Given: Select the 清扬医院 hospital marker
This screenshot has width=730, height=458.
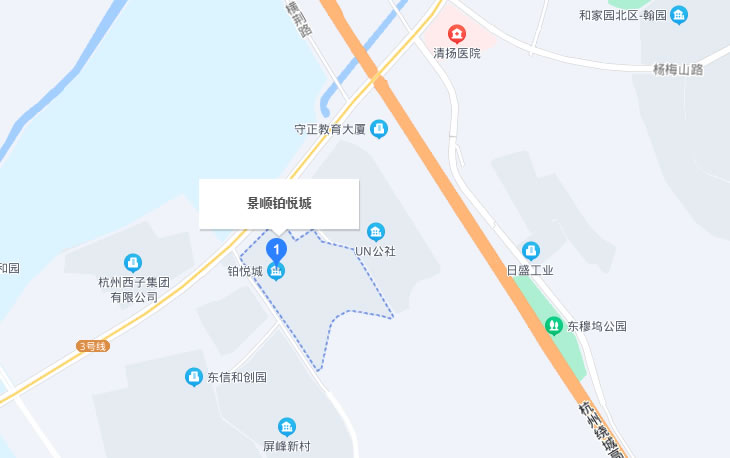Looking at the screenshot, I should click(x=457, y=34).
